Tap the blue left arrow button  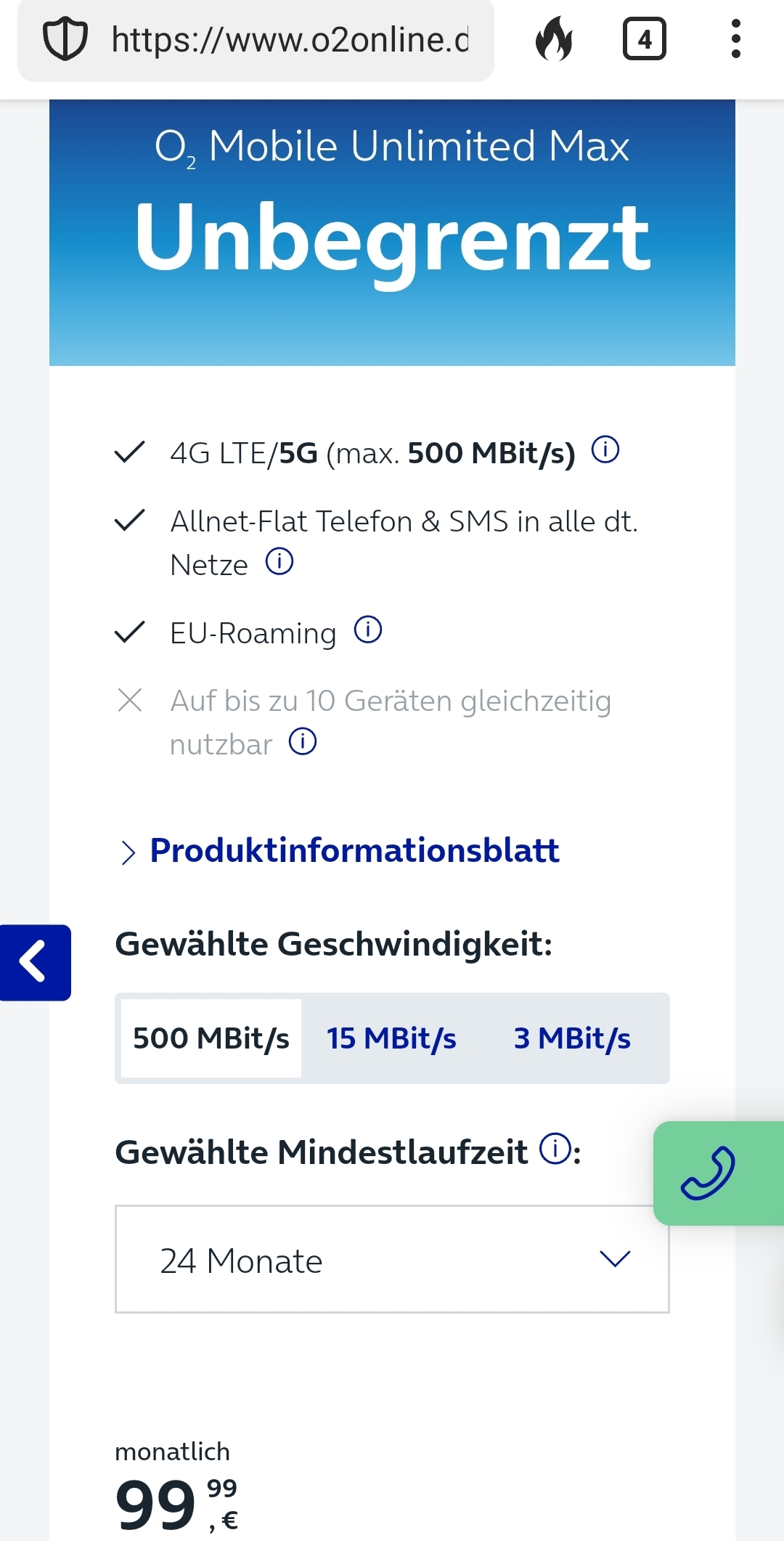34,962
